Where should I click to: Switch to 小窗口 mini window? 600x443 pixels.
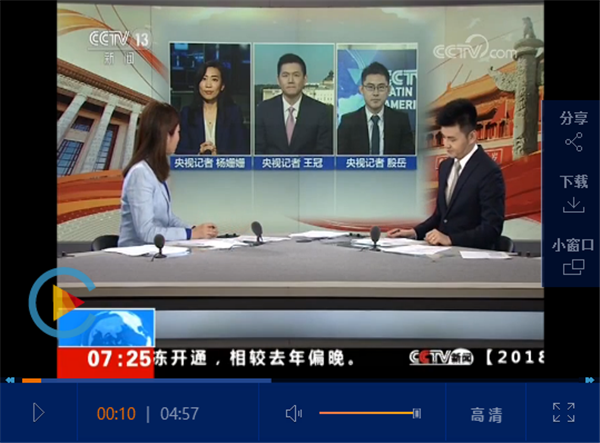click(x=573, y=256)
